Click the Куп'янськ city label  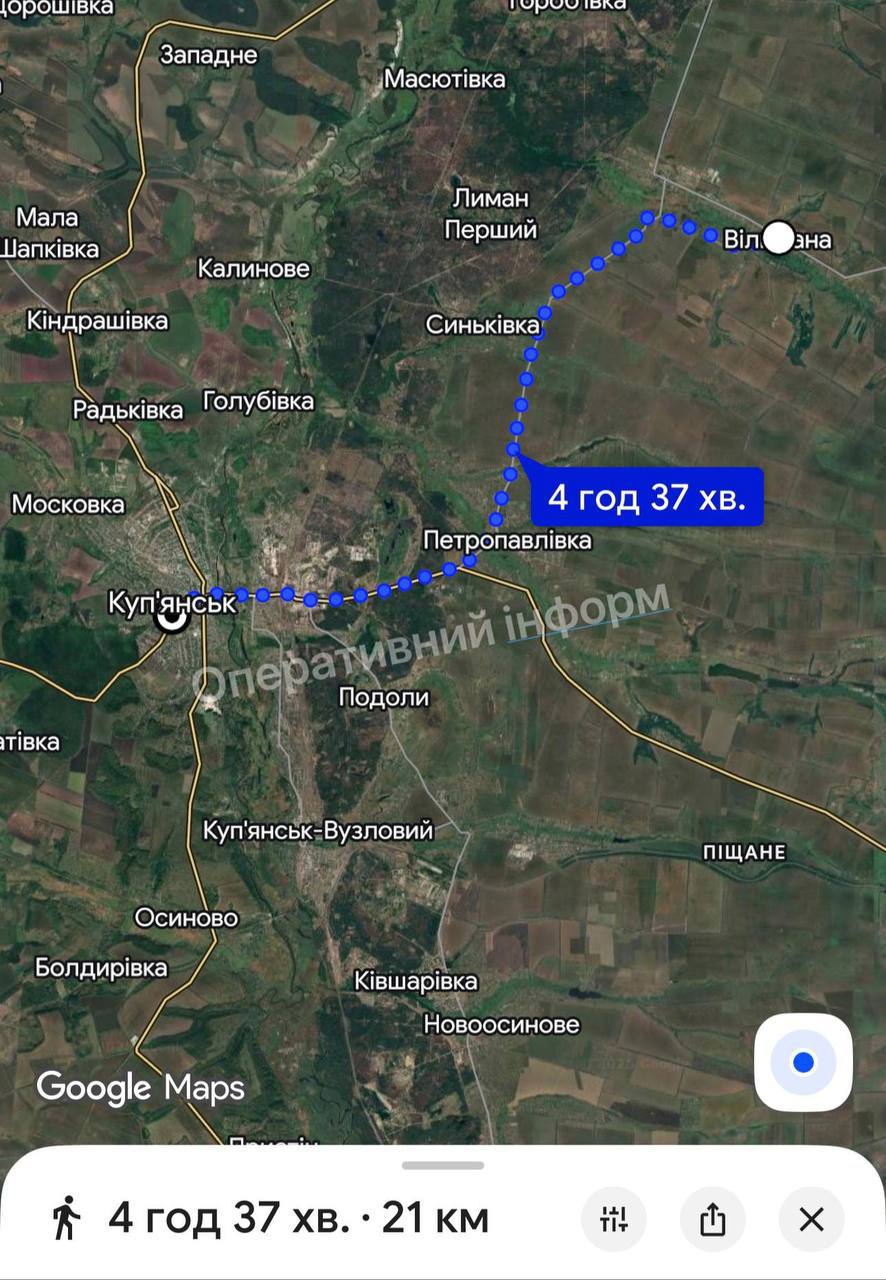click(x=176, y=601)
